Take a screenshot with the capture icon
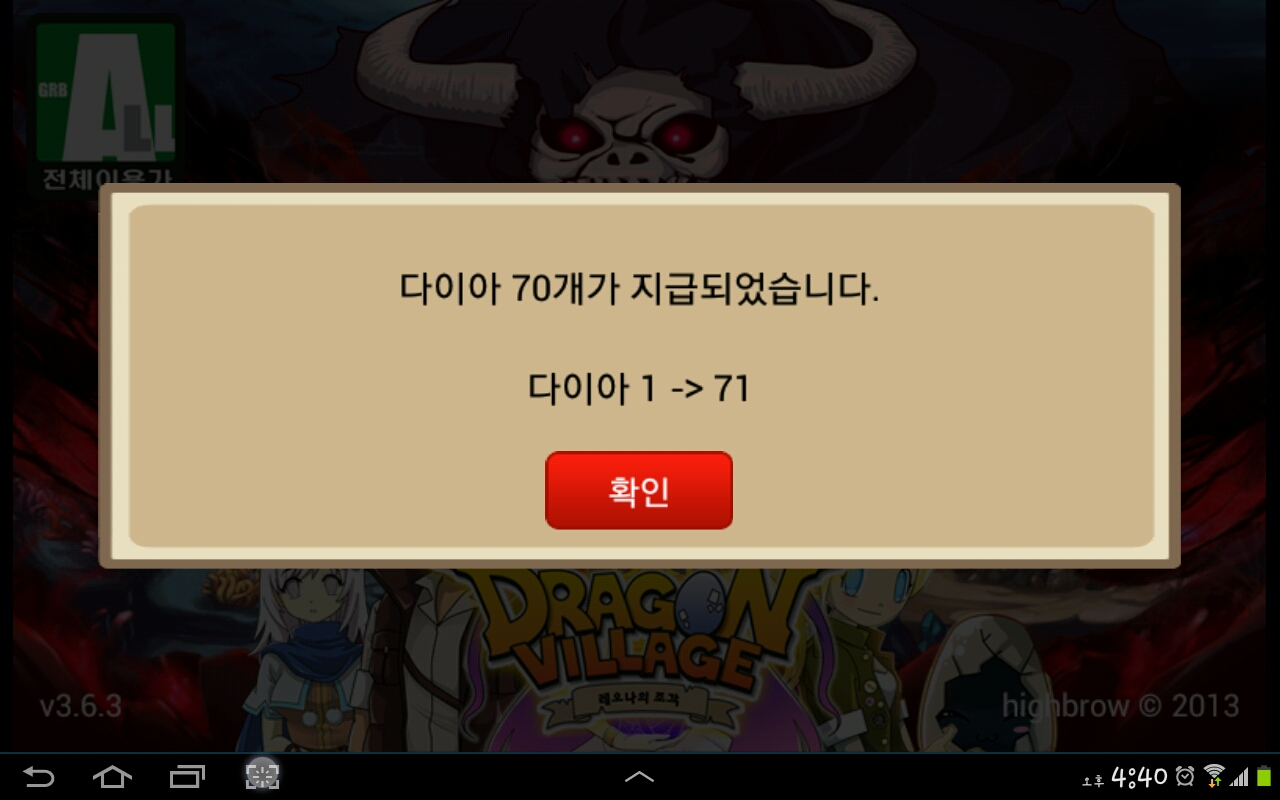 click(262, 775)
